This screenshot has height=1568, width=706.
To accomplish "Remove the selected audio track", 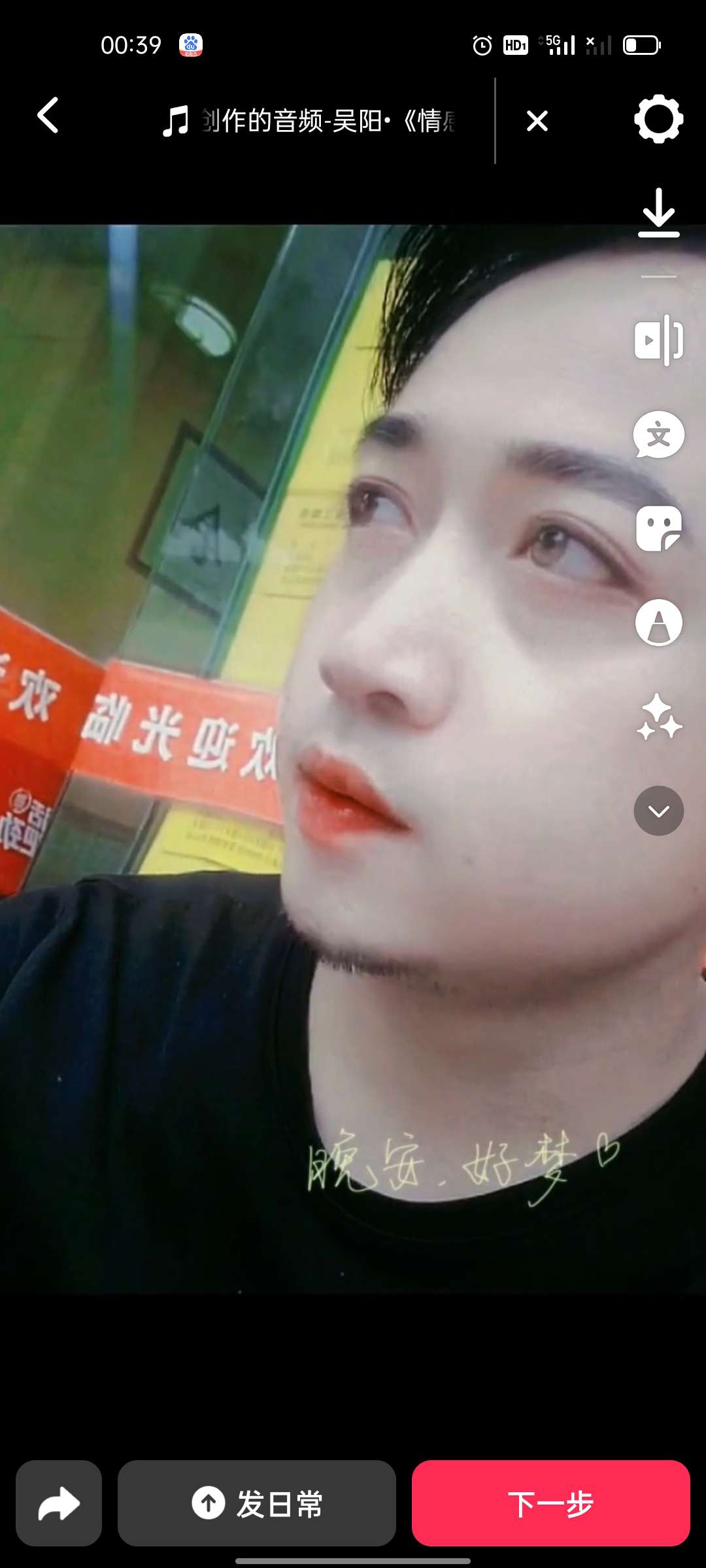I will point(537,121).
